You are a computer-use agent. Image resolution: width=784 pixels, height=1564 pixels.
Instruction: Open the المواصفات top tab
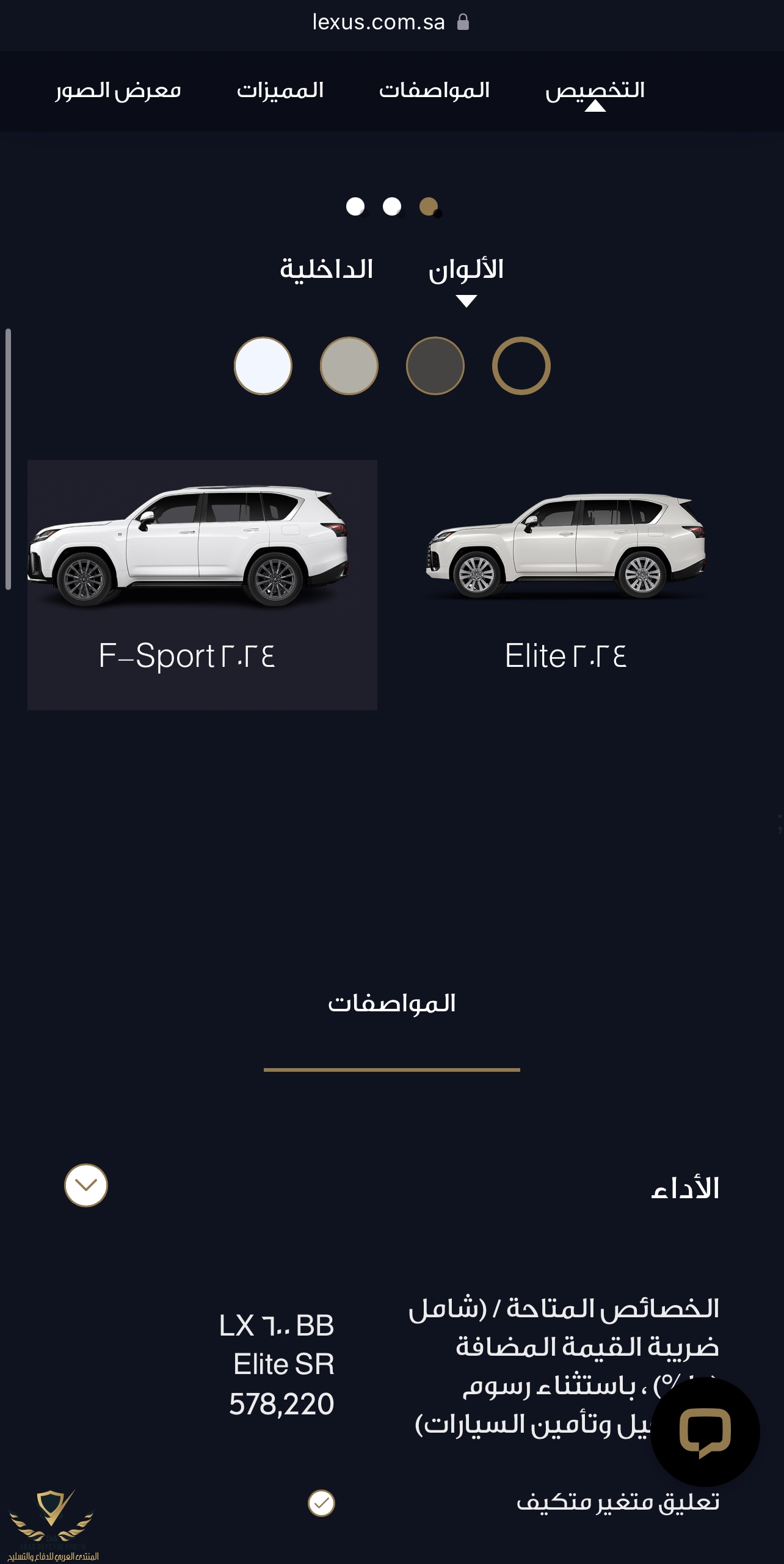click(x=434, y=90)
